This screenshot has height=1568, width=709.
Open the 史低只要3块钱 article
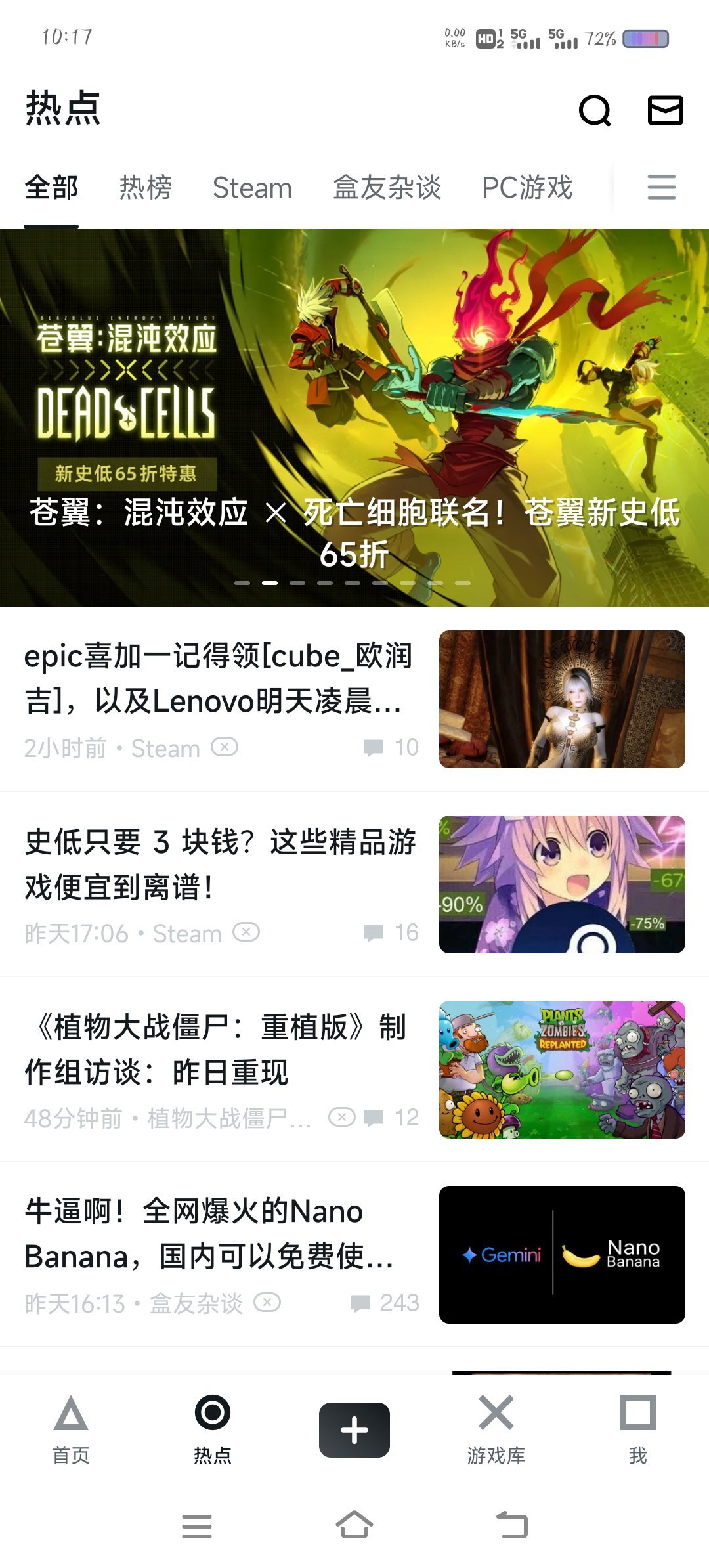click(x=220, y=863)
